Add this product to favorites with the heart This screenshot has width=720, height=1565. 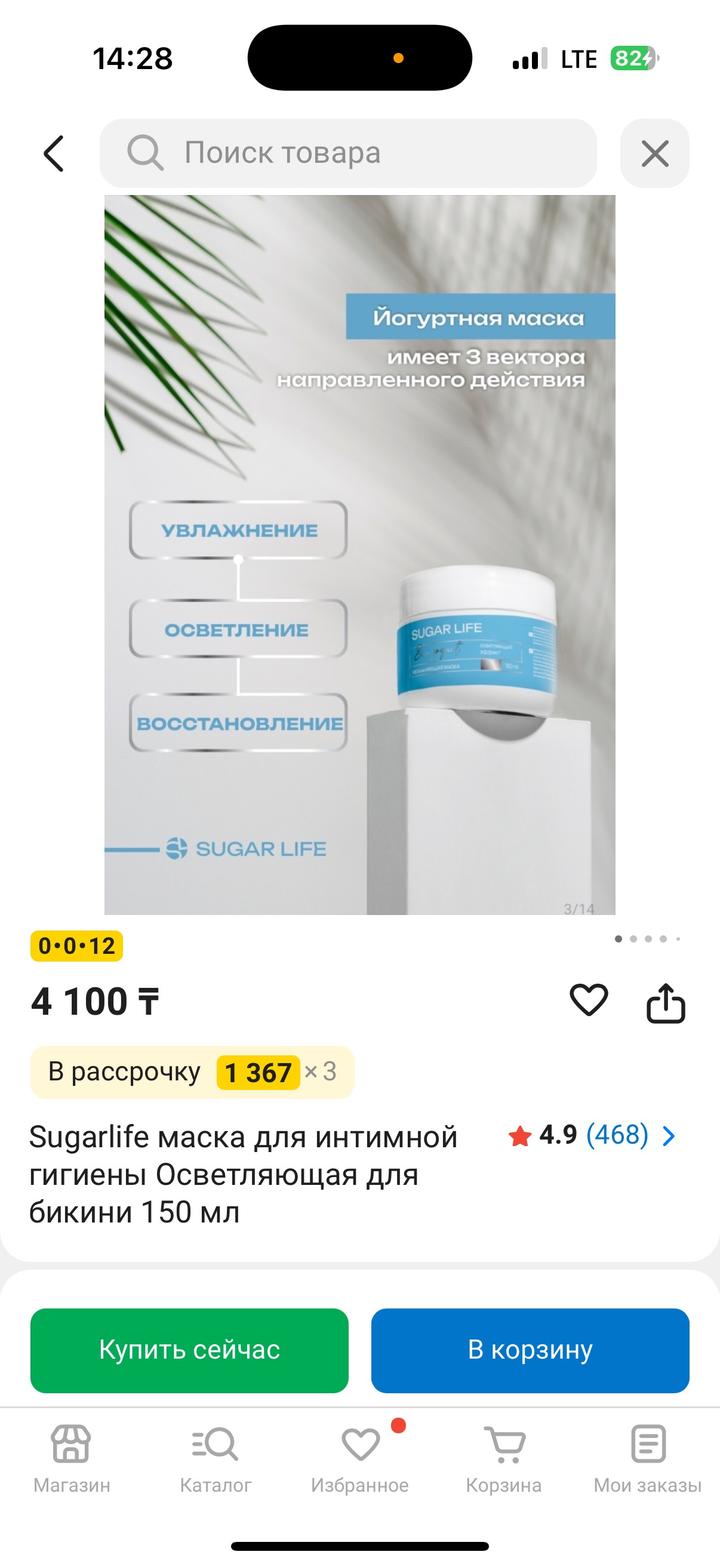(x=588, y=1000)
